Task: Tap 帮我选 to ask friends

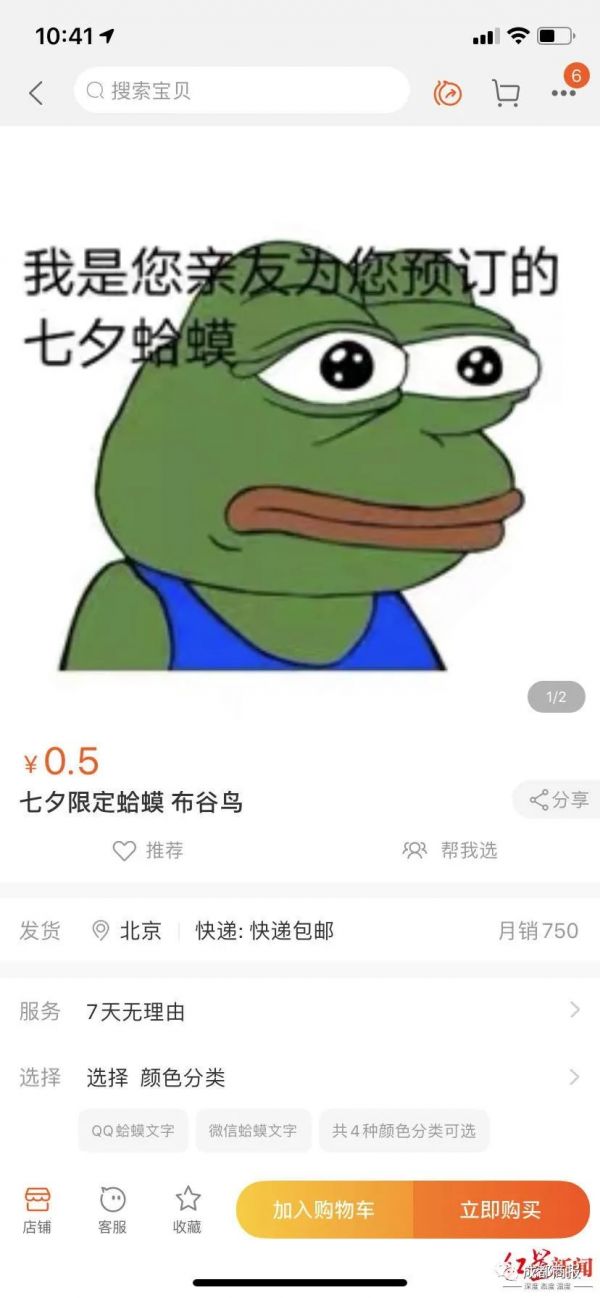Action: click(450, 850)
